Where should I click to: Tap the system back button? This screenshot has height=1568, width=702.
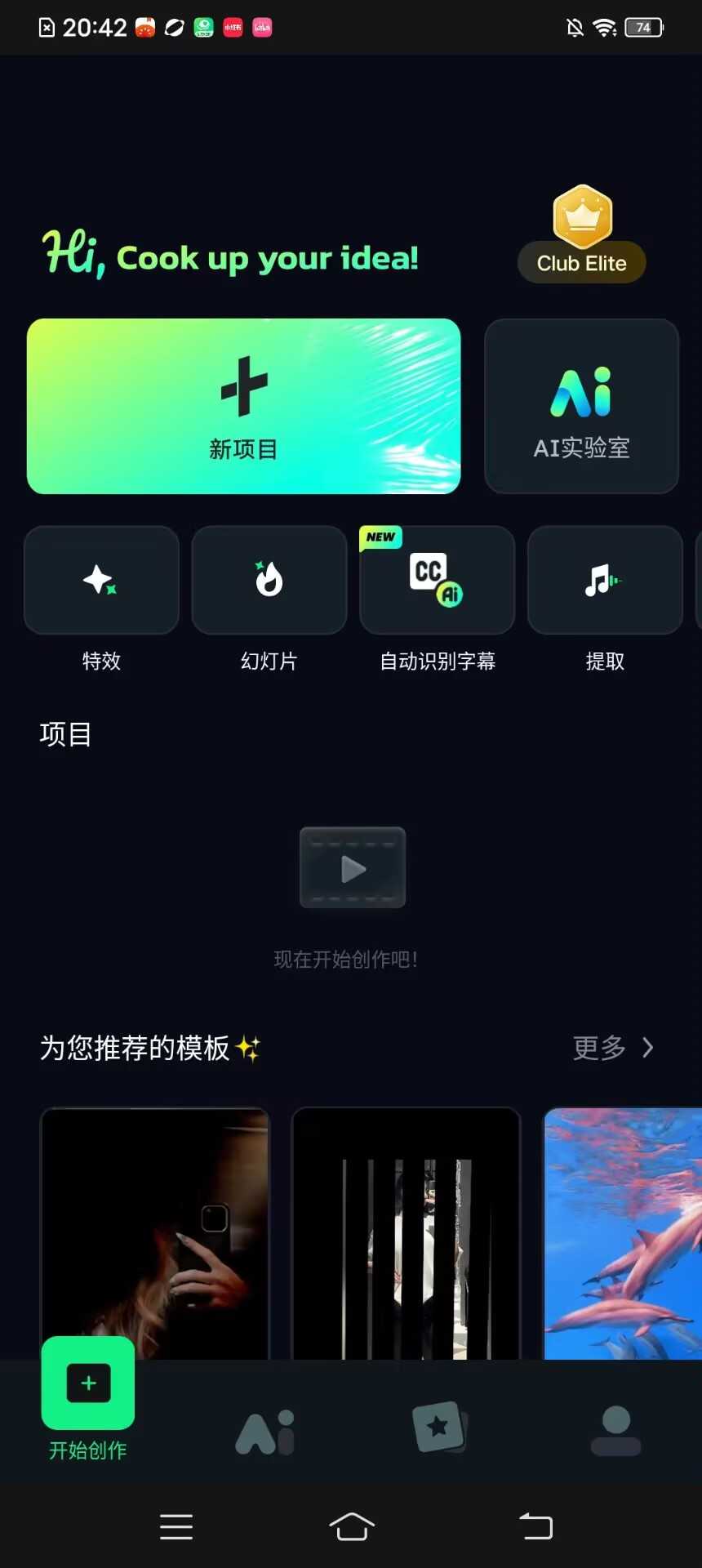click(x=535, y=1526)
